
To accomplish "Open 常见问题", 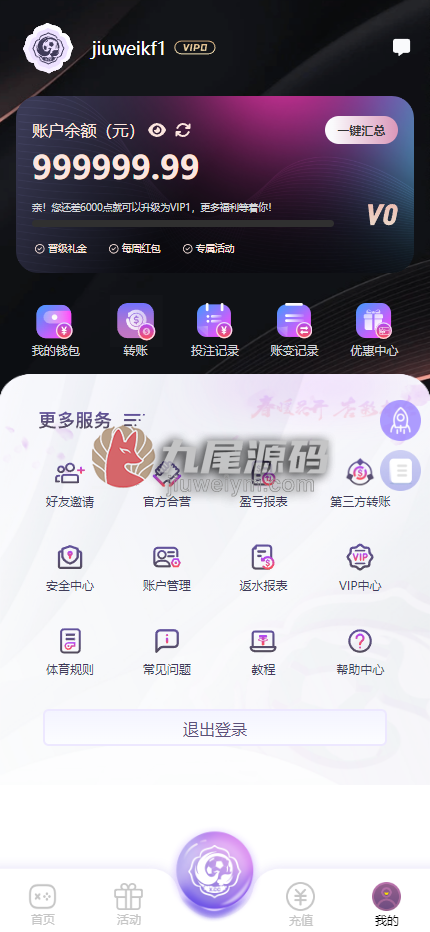I will tap(167, 653).
